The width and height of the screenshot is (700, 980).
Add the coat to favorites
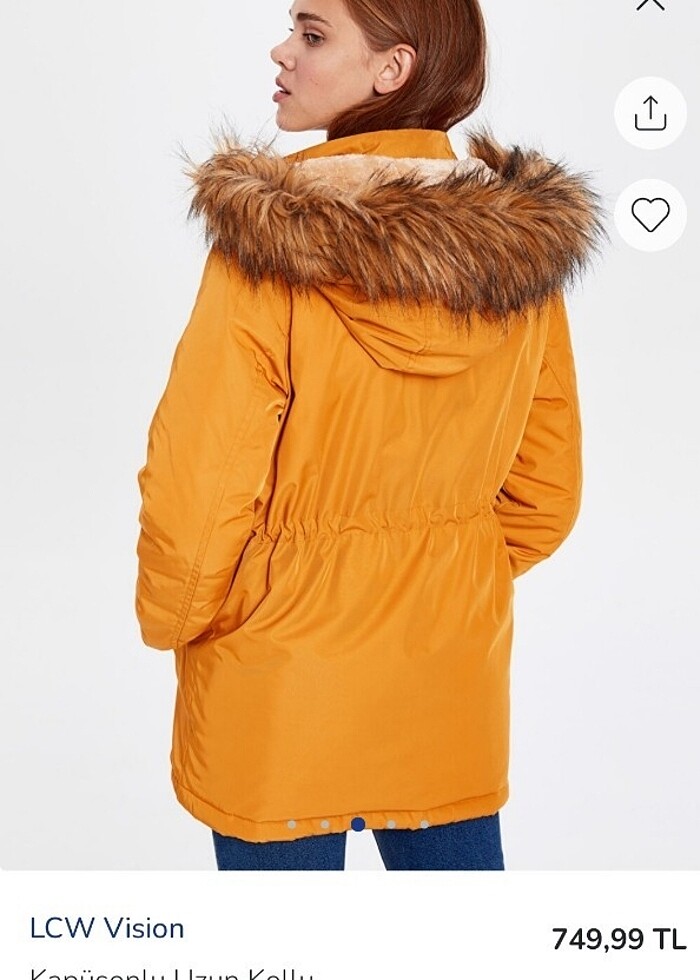[650, 215]
